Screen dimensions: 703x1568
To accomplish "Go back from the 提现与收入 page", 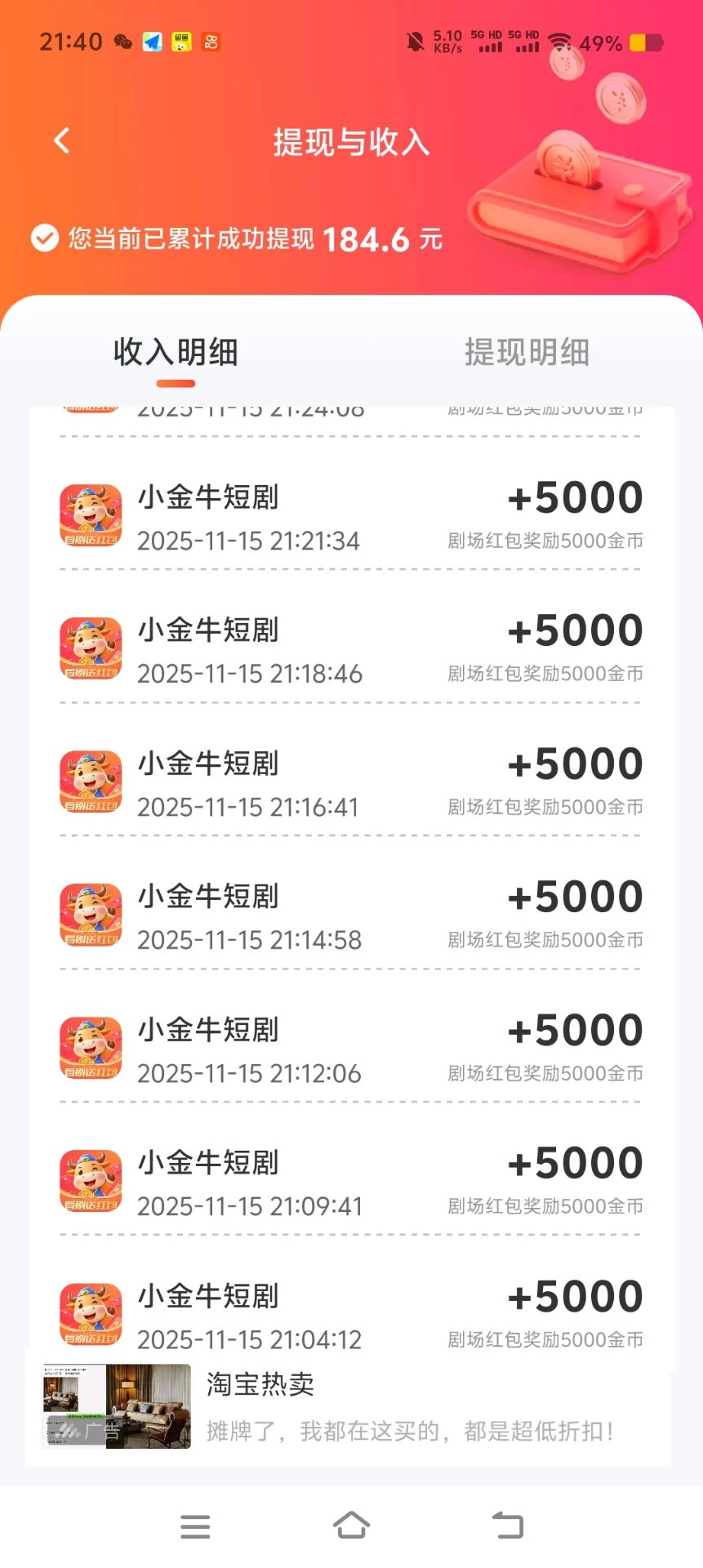I will [61, 141].
